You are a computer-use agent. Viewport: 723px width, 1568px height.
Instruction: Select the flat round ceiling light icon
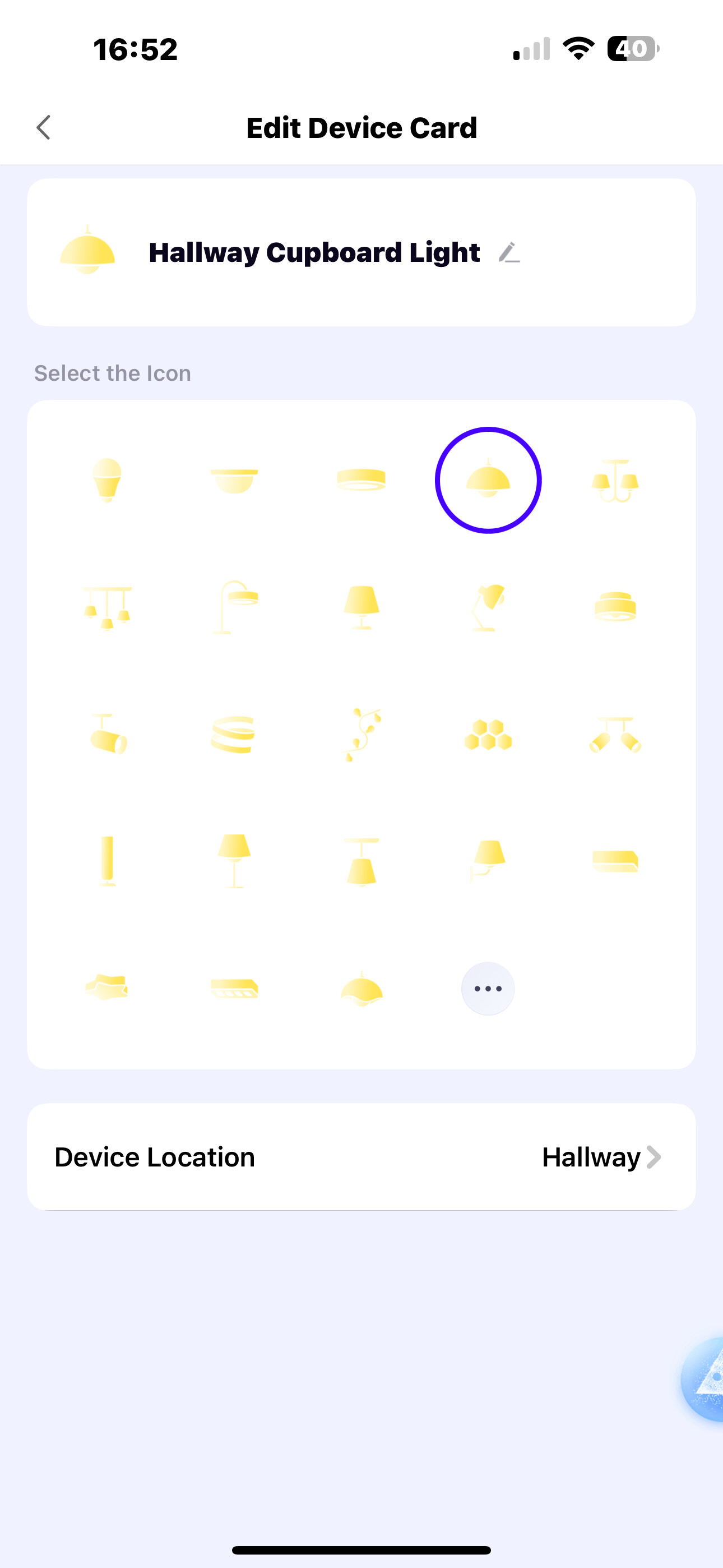(361, 480)
